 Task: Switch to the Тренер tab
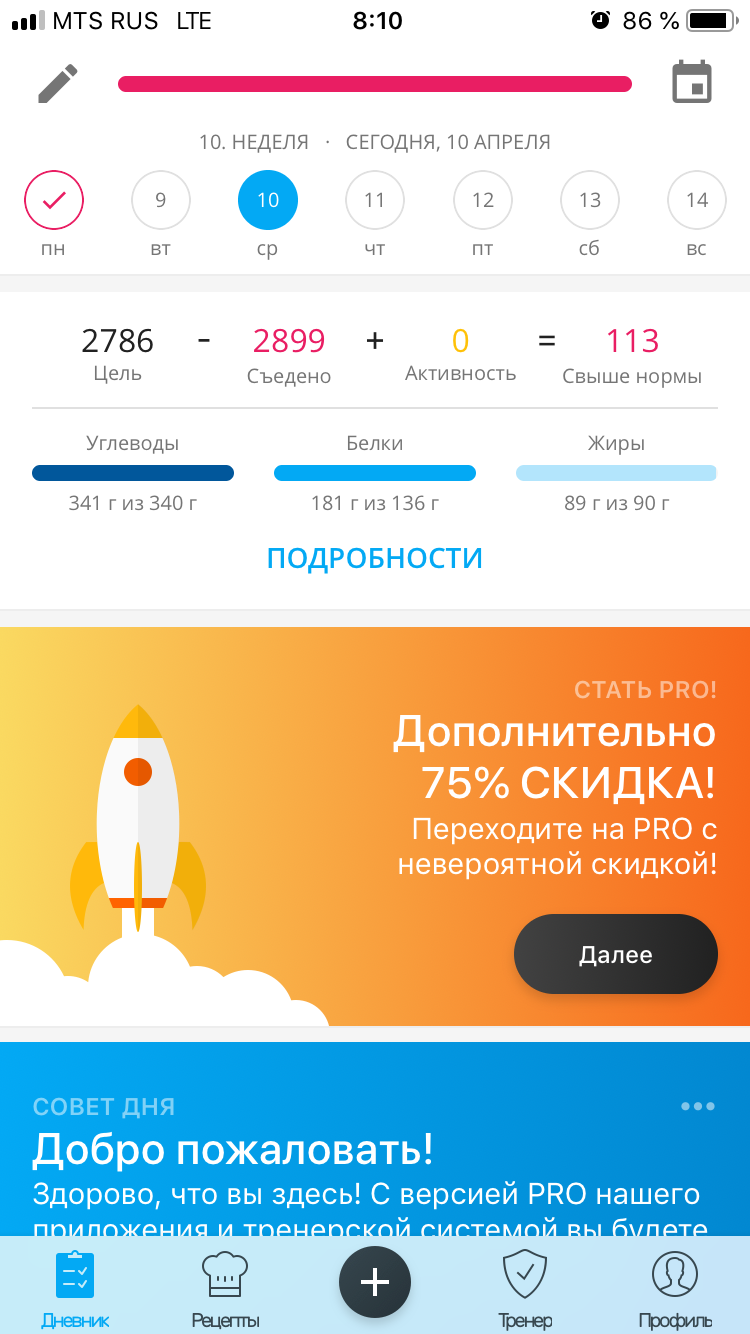pyautogui.click(x=525, y=1288)
